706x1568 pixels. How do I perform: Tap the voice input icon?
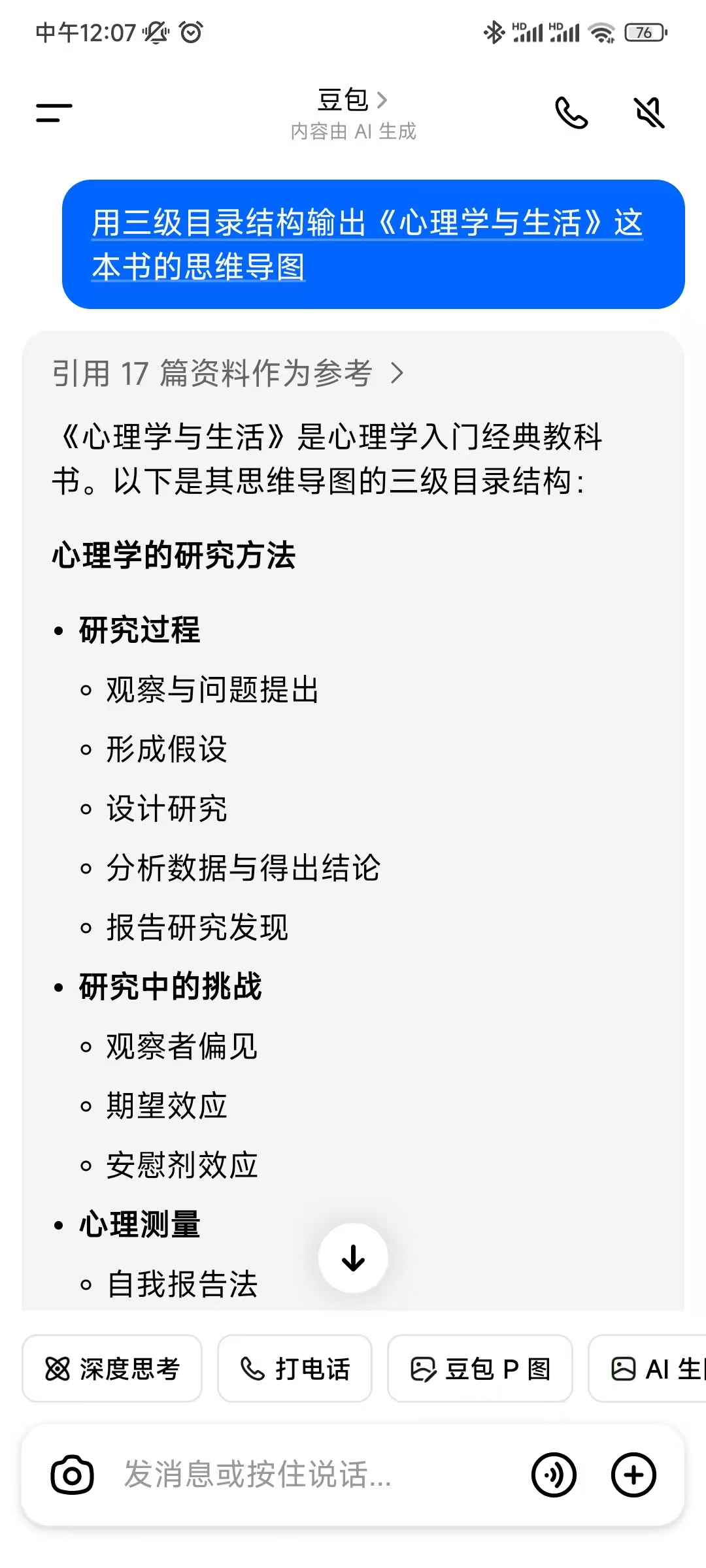click(554, 1475)
